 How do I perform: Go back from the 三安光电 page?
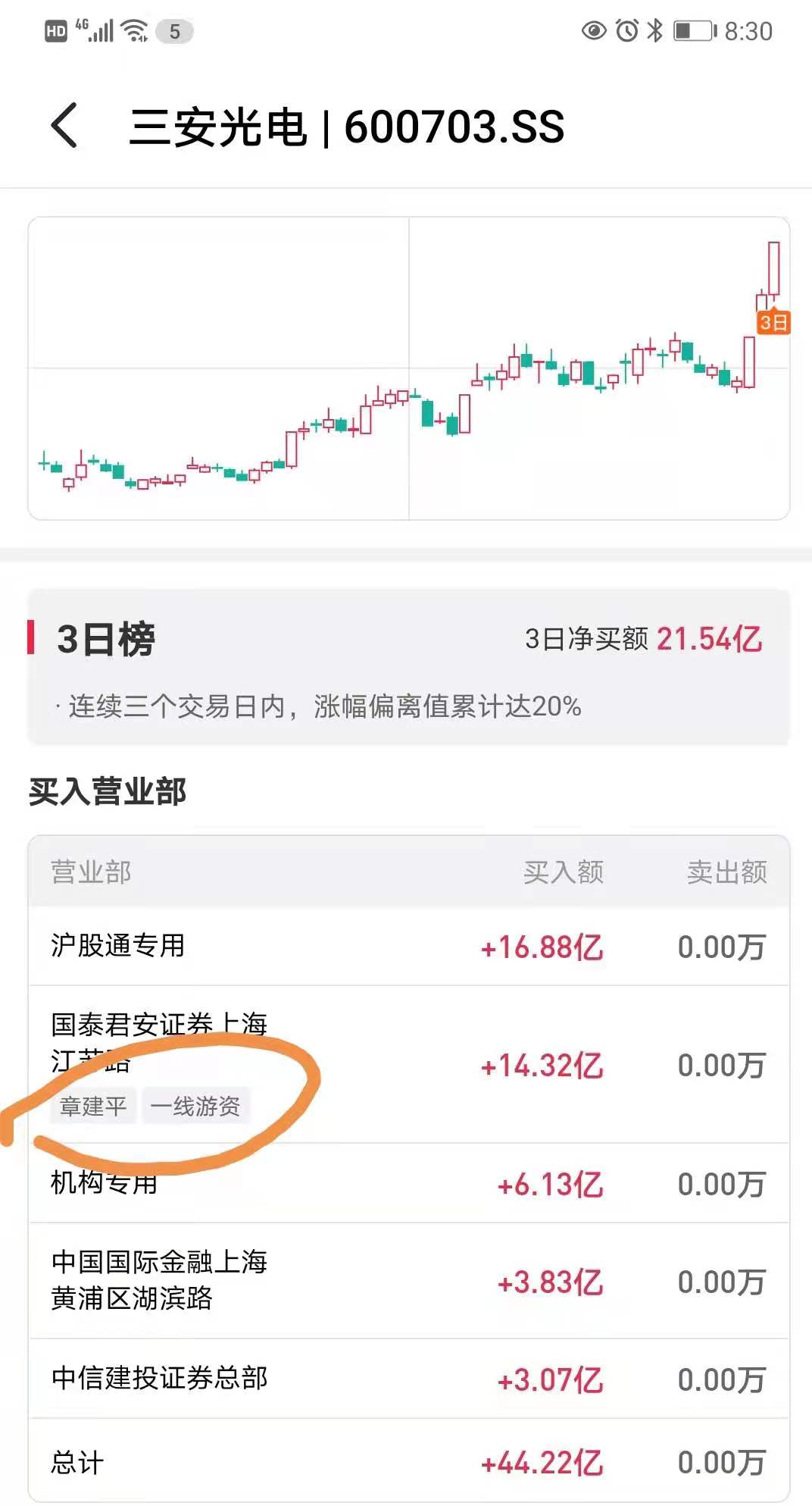click(65, 126)
